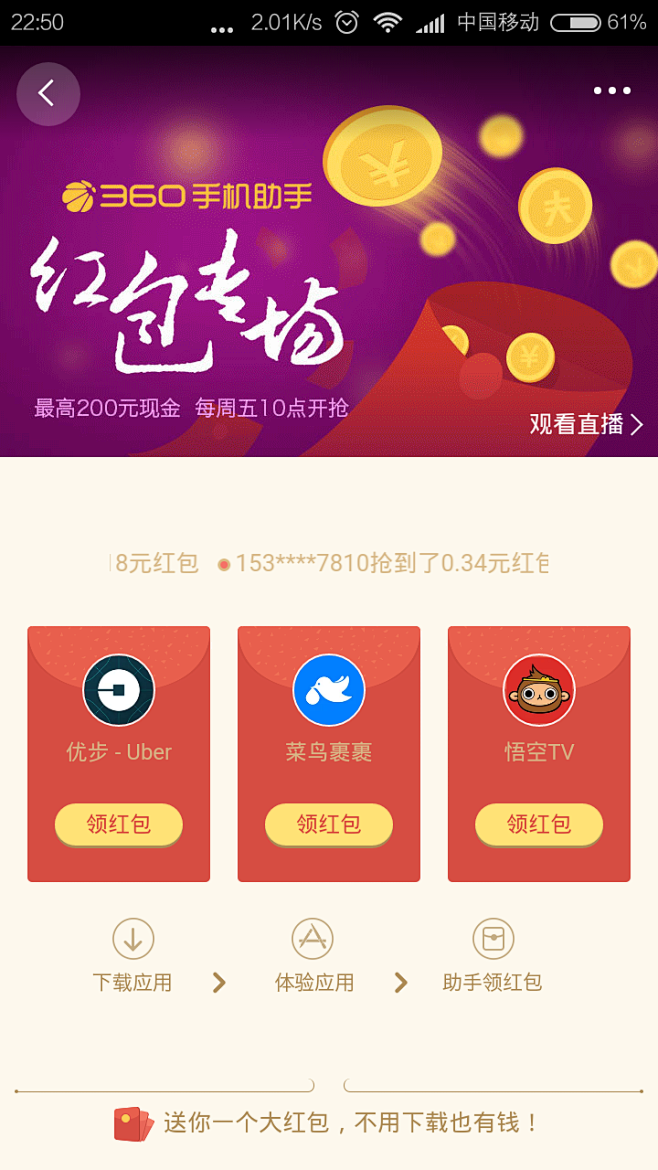Open the 优步 - Uber app icon
The height and width of the screenshot is (1170, 658).
[118, 691]
